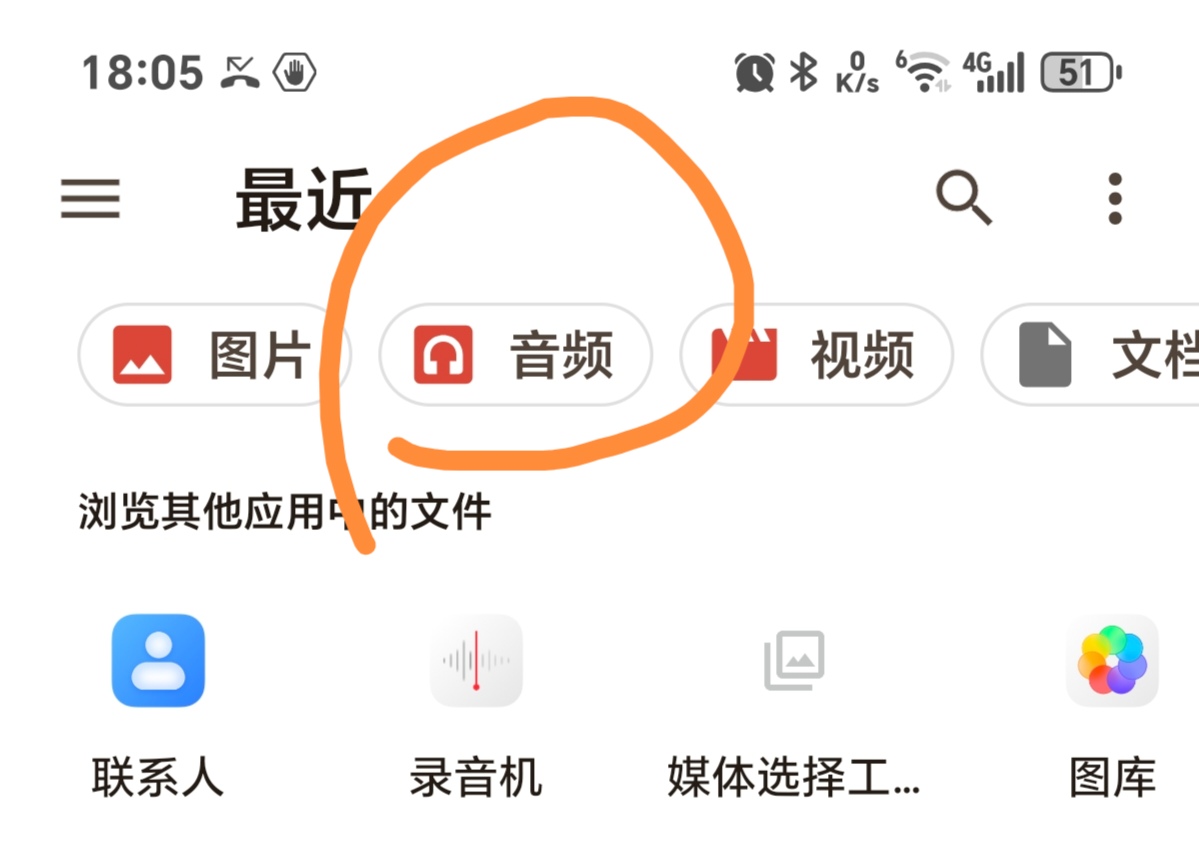Filter by 图片 chip
1199x862 pixels.
tap(214, 355)
